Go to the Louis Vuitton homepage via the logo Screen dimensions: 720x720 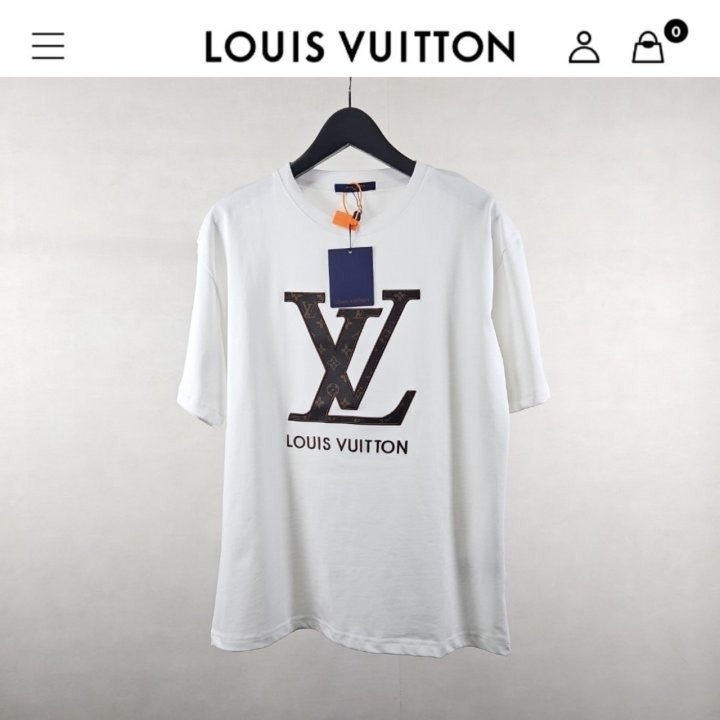(x=360, y=46)
